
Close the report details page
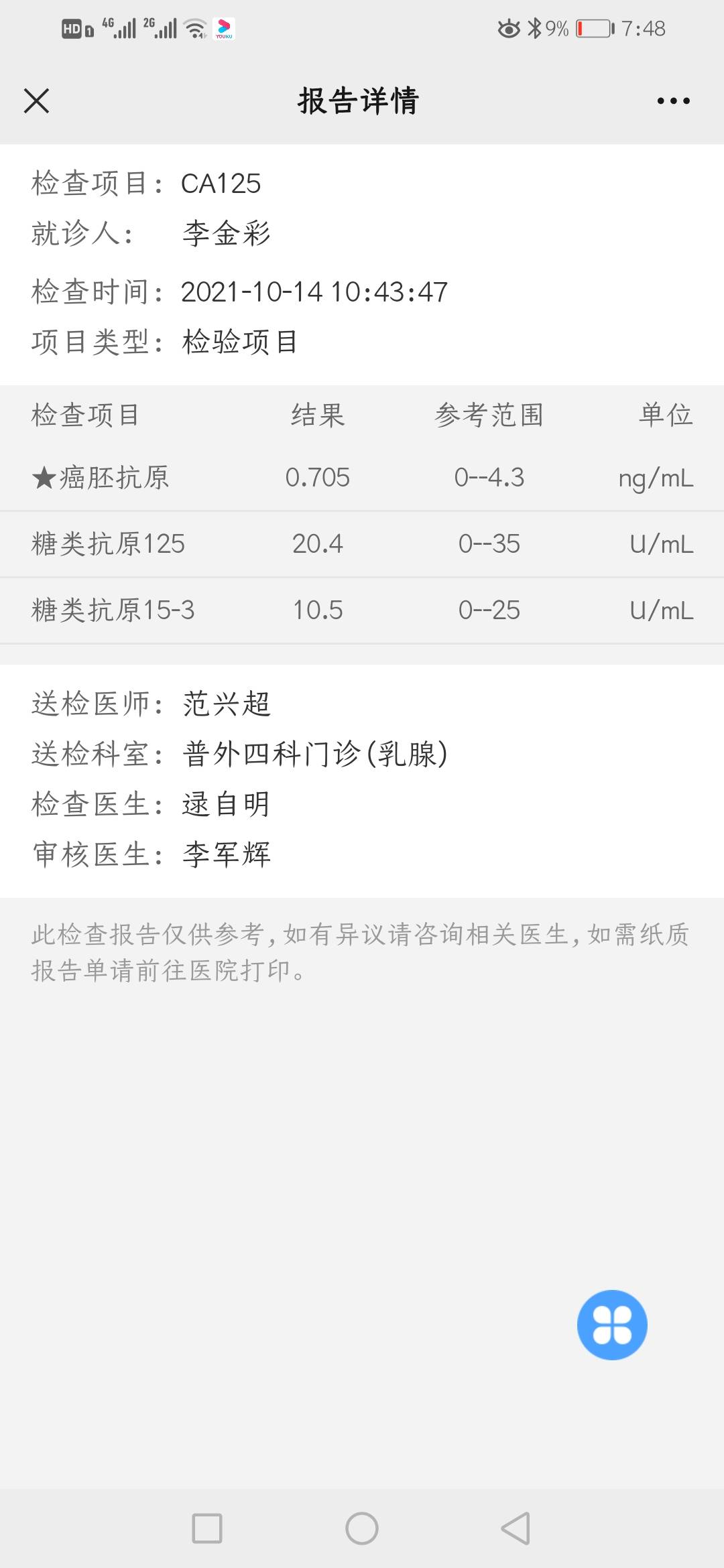(36, 101)
